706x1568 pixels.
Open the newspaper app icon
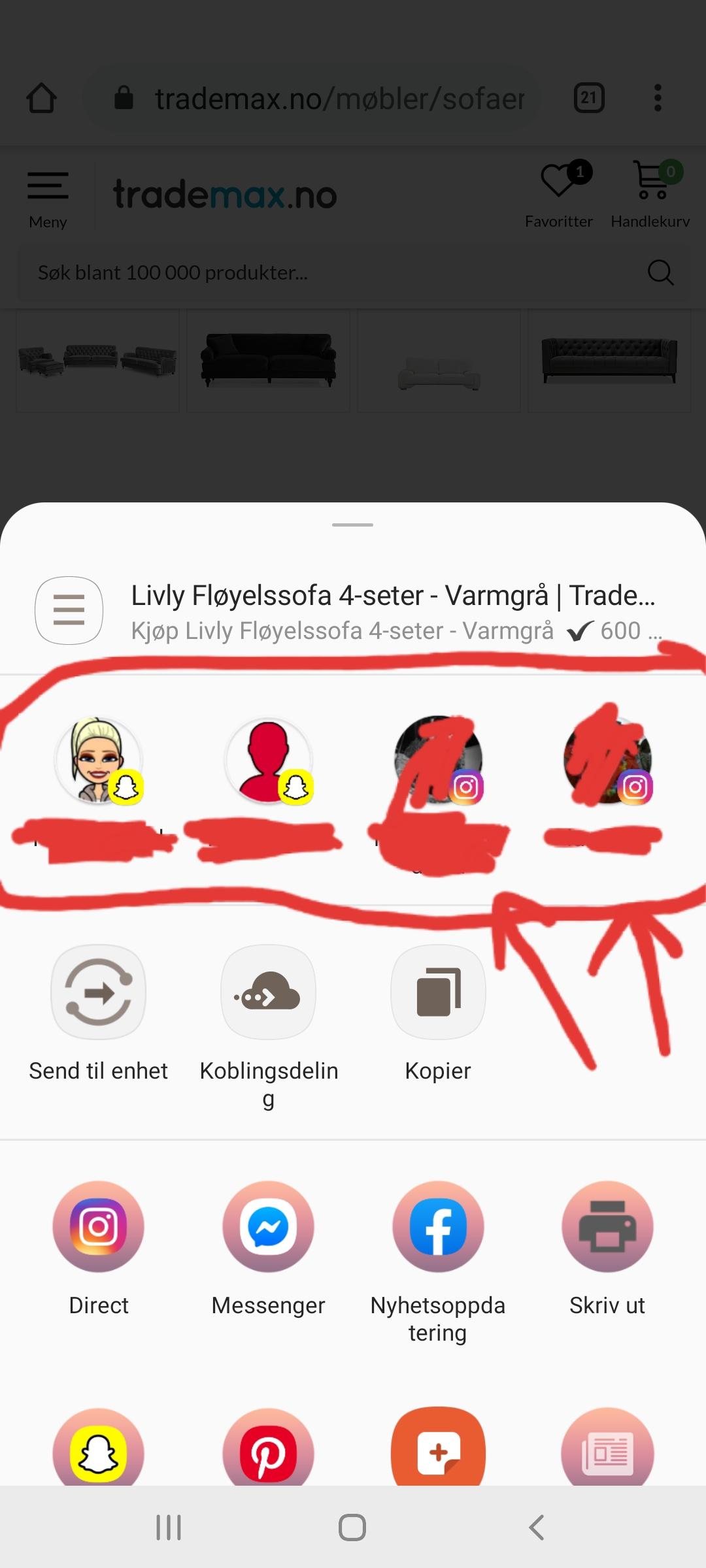(607, 1447)
